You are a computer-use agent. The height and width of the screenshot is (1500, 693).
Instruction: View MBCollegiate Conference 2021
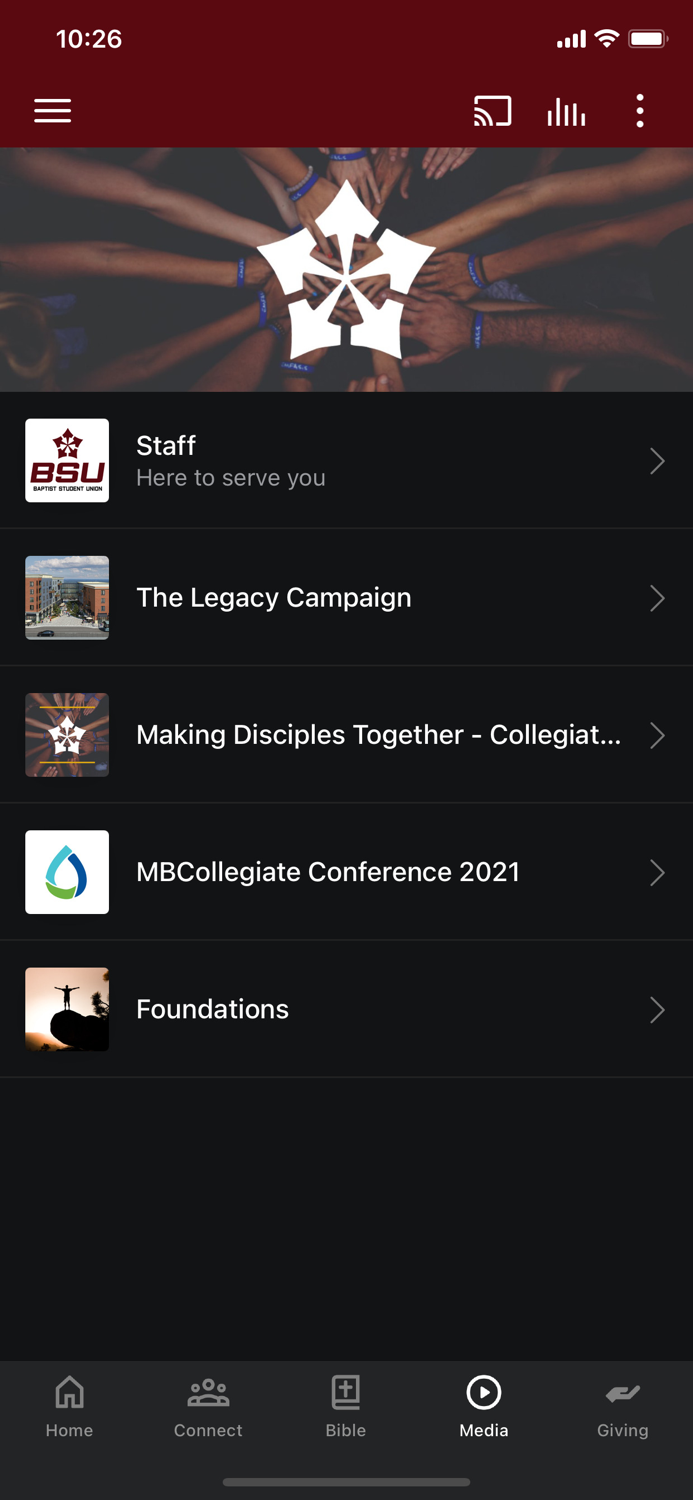click(x=346, y=872)
